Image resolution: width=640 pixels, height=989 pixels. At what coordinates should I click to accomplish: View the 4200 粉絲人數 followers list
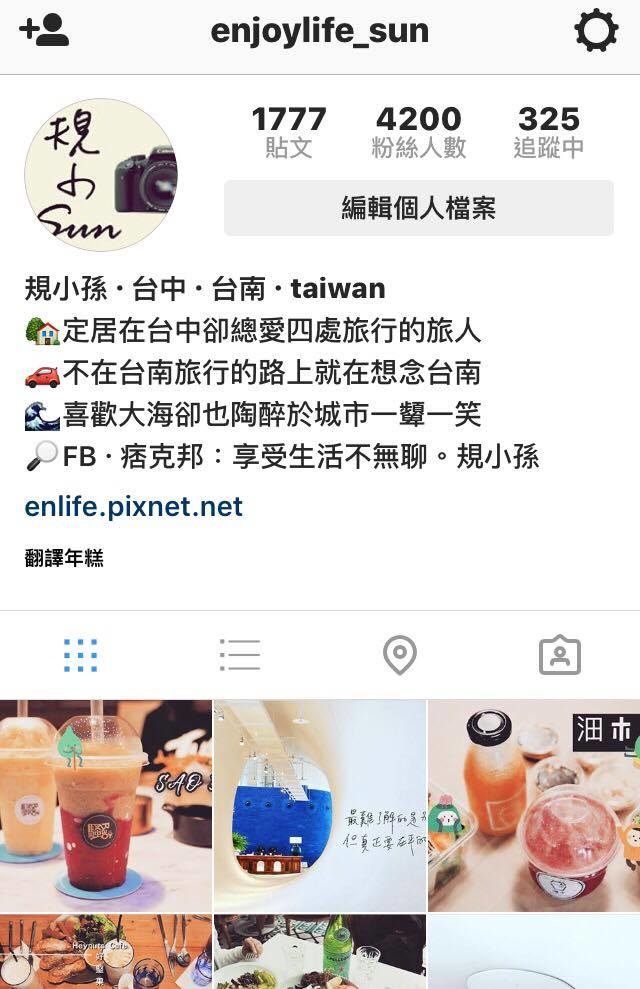pos(419,132)
